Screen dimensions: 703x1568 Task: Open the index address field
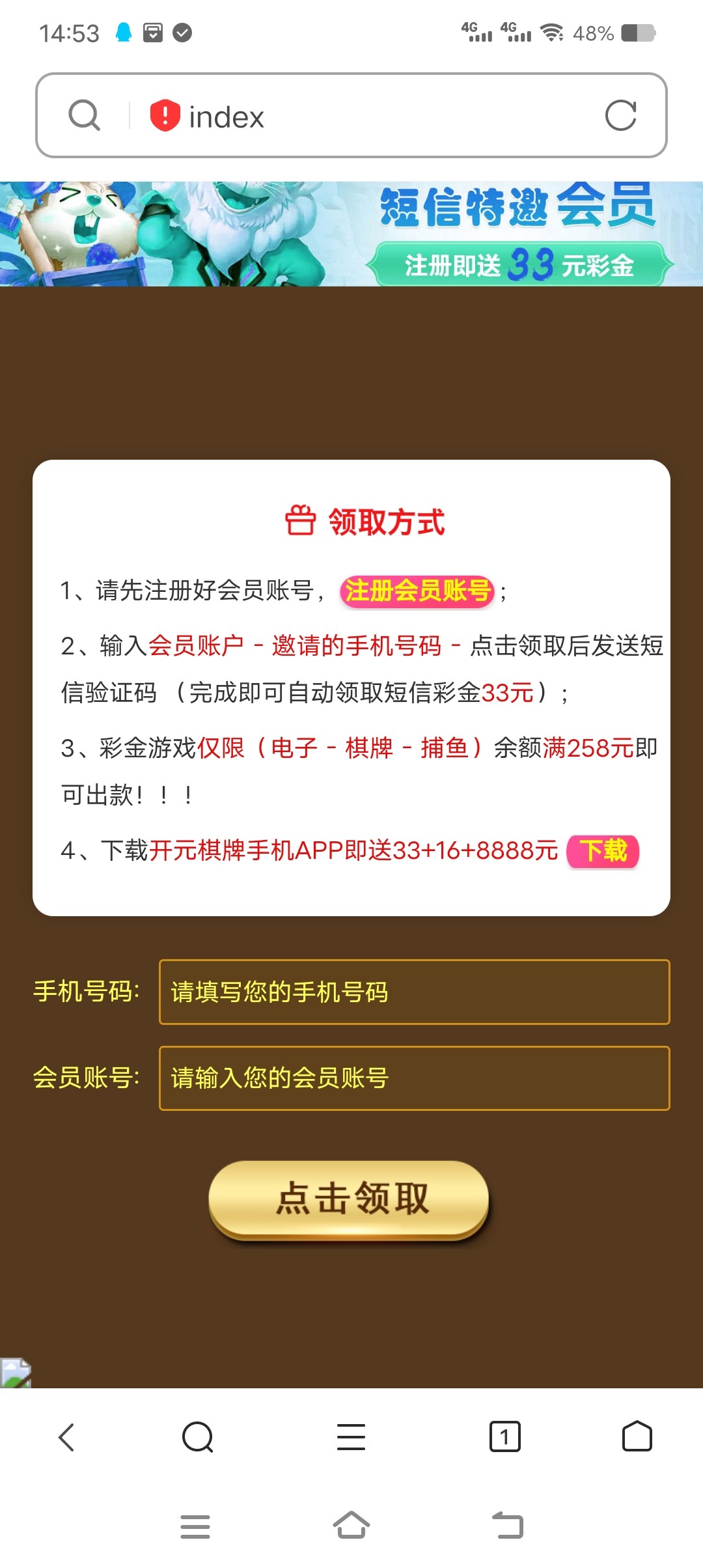(x=365, y=117)
